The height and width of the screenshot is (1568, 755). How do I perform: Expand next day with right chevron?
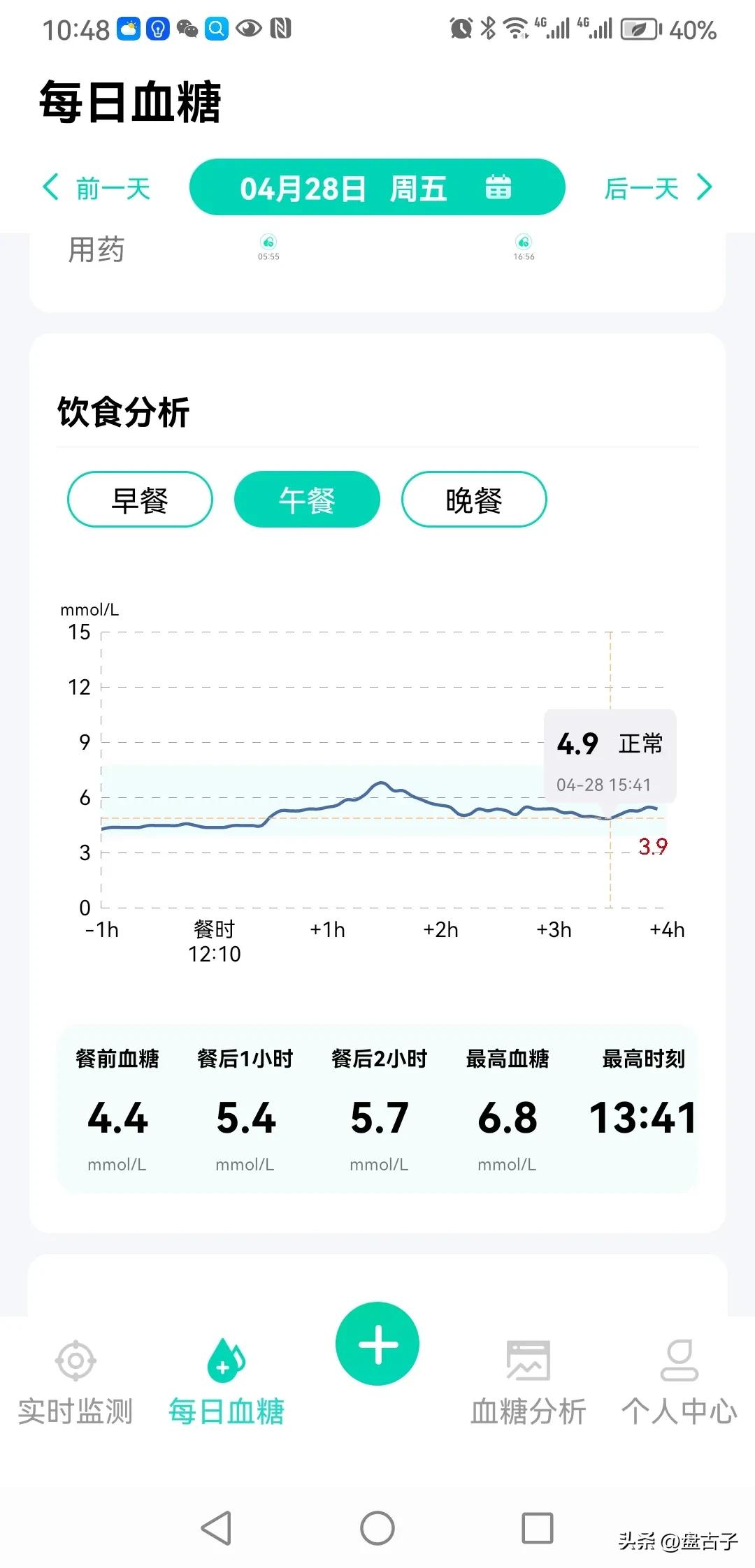(704, 187)
